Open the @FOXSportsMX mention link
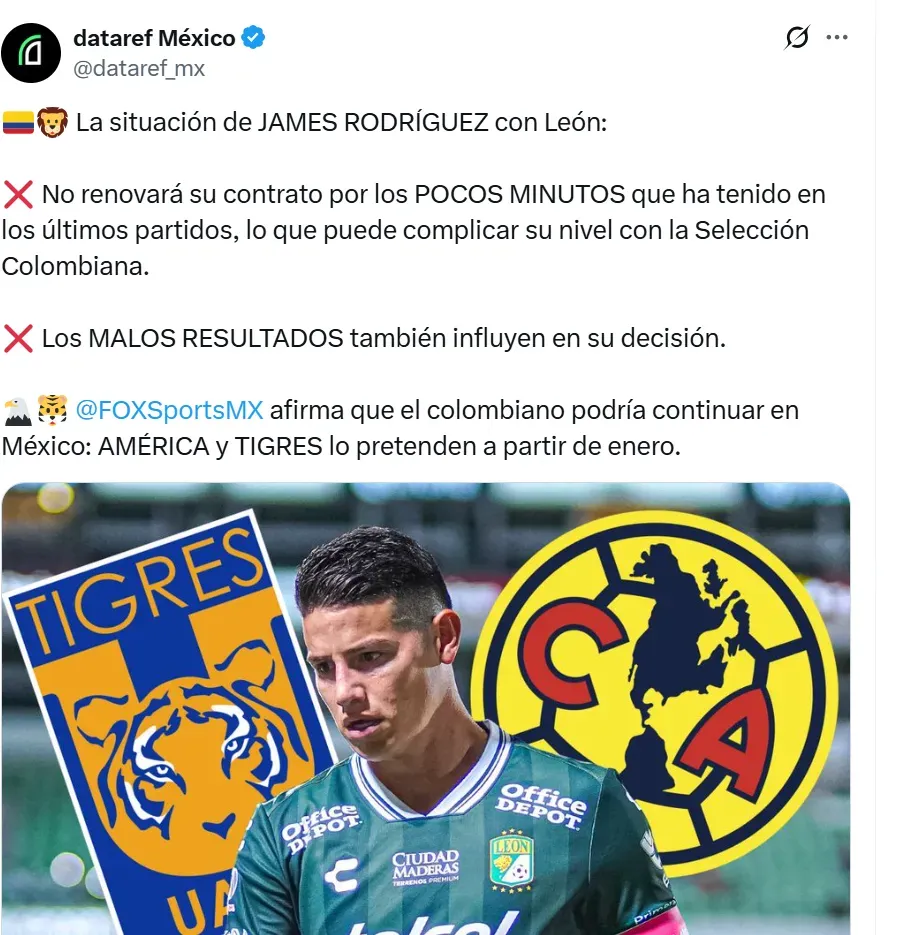 coord(169,410)
